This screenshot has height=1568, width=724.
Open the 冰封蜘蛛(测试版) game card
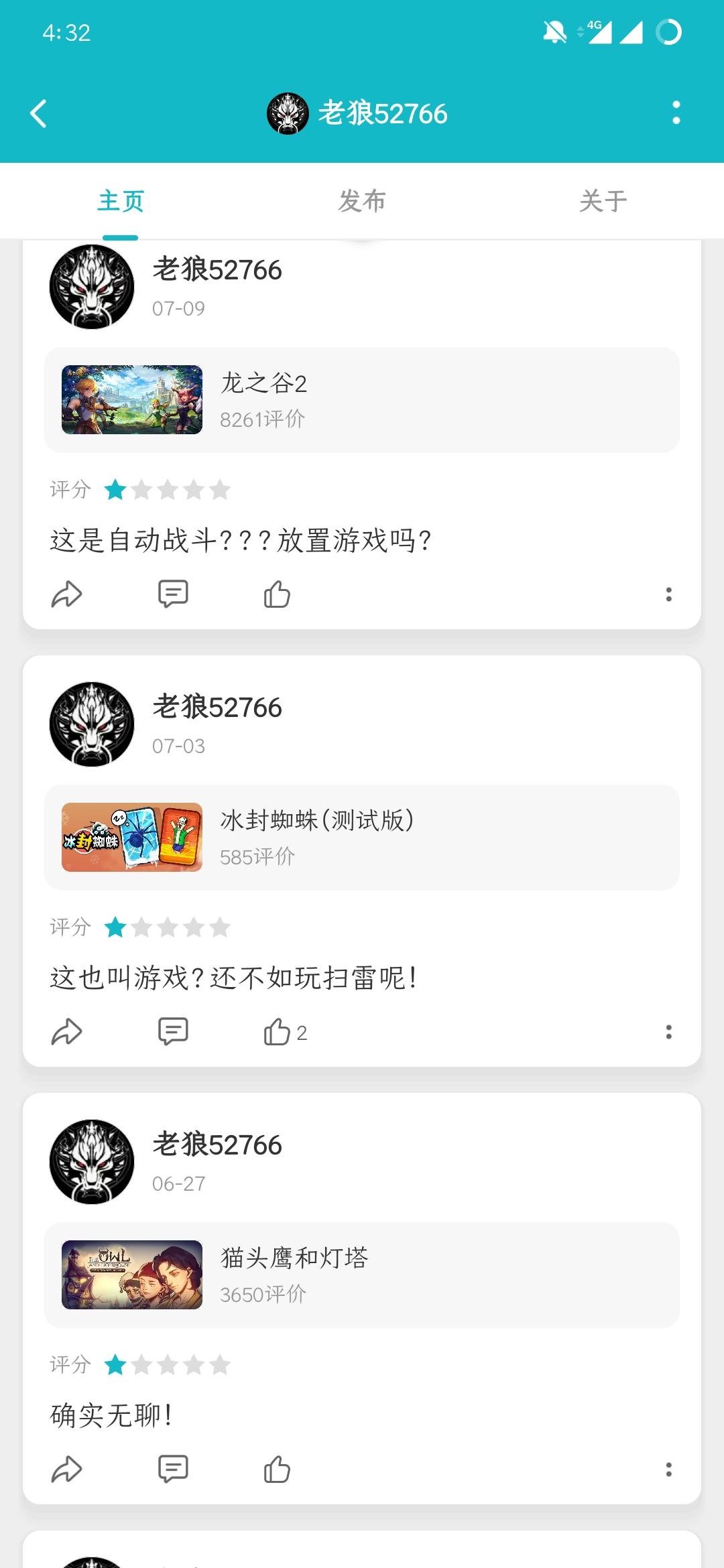click(x=362, y=838)
